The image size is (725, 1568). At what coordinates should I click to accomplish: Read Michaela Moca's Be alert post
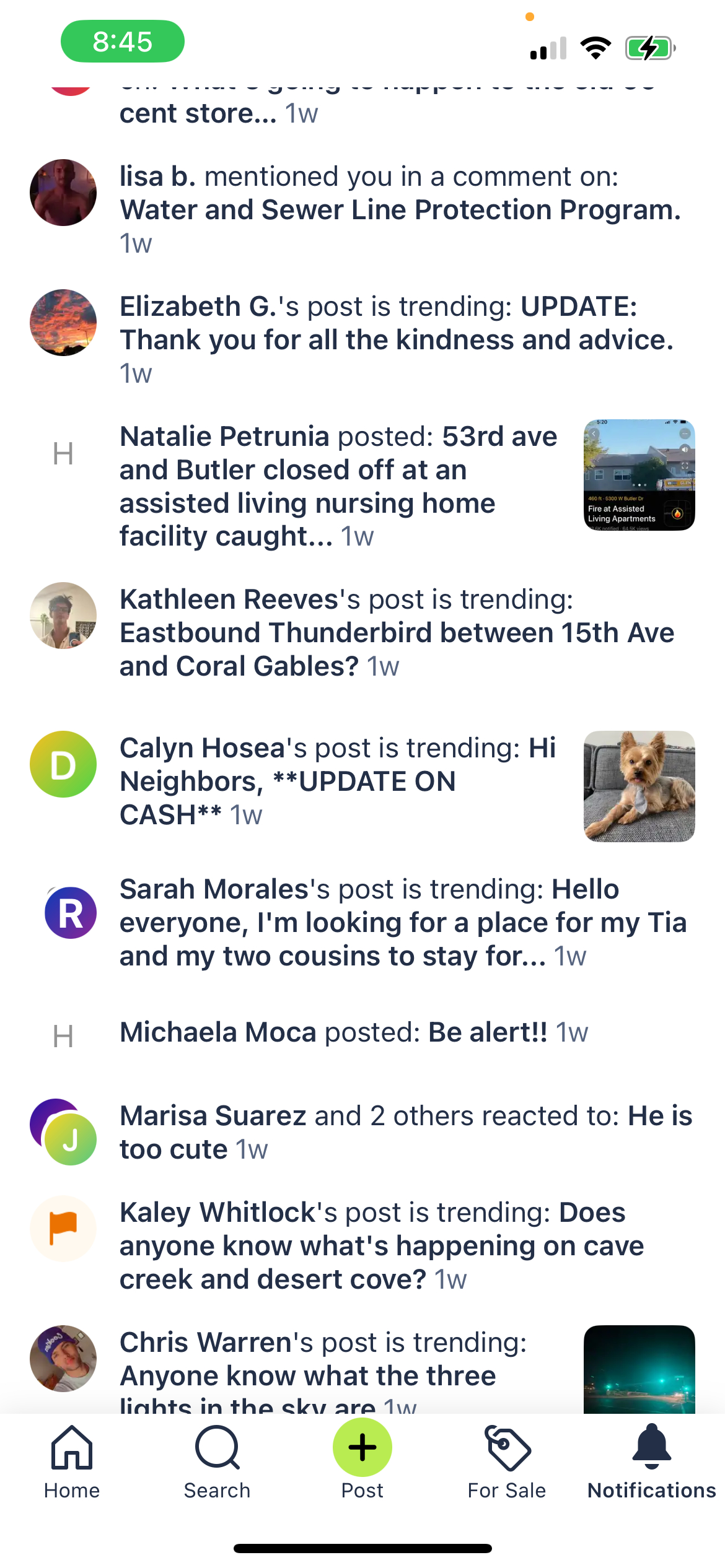(353, 1032)
